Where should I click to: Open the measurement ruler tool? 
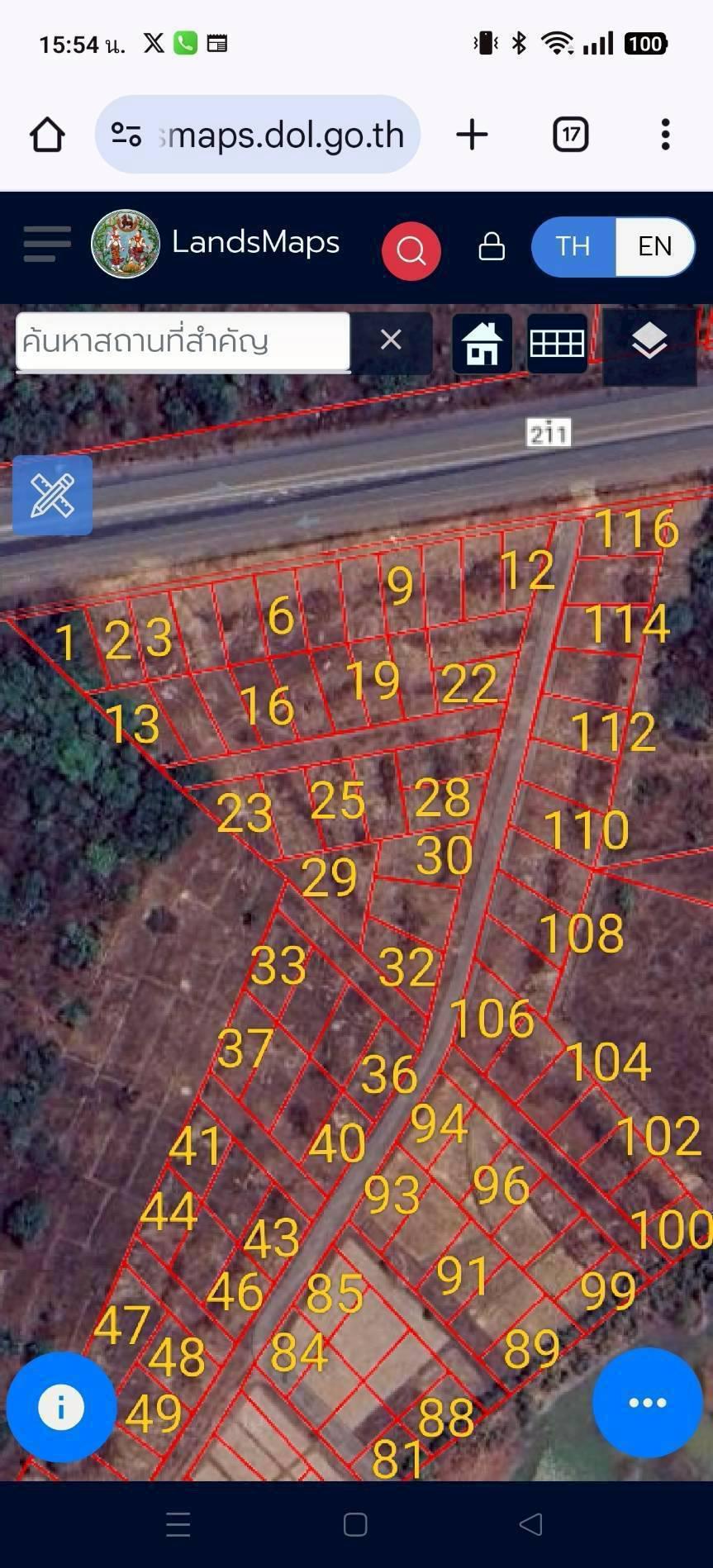52,496
